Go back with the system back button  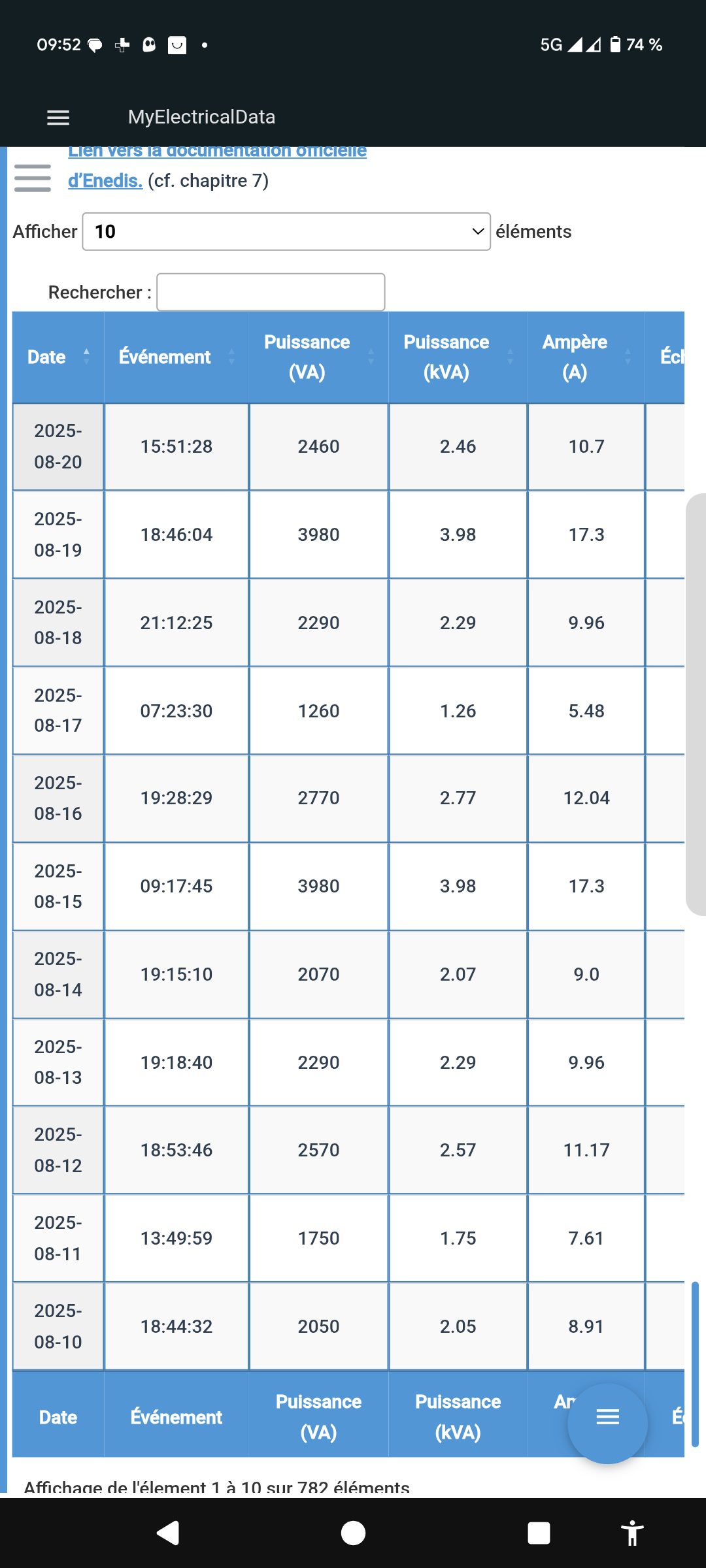point(169,1533)
